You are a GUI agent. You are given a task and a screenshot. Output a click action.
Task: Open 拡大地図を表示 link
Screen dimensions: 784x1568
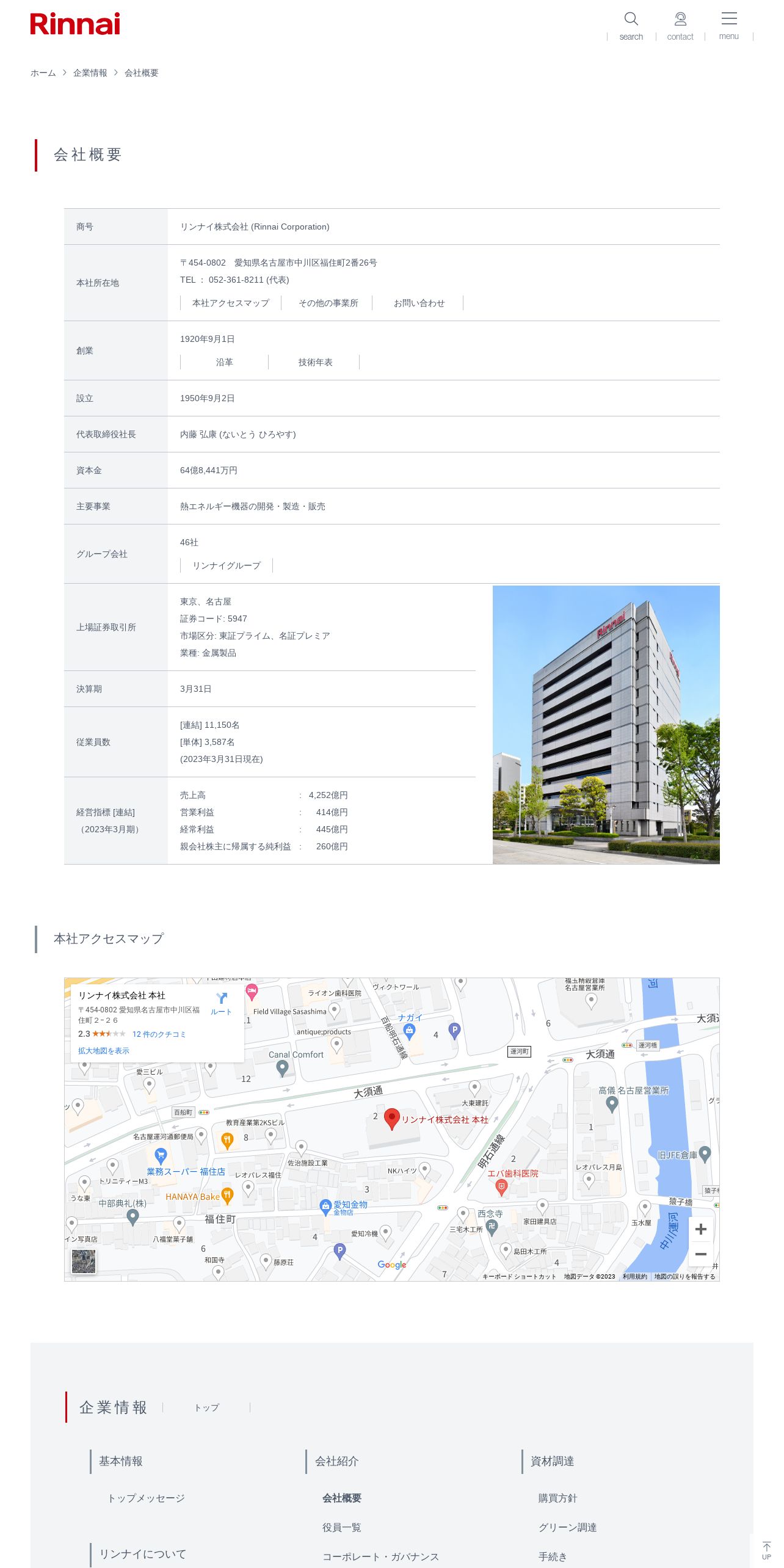point(103,1051)
